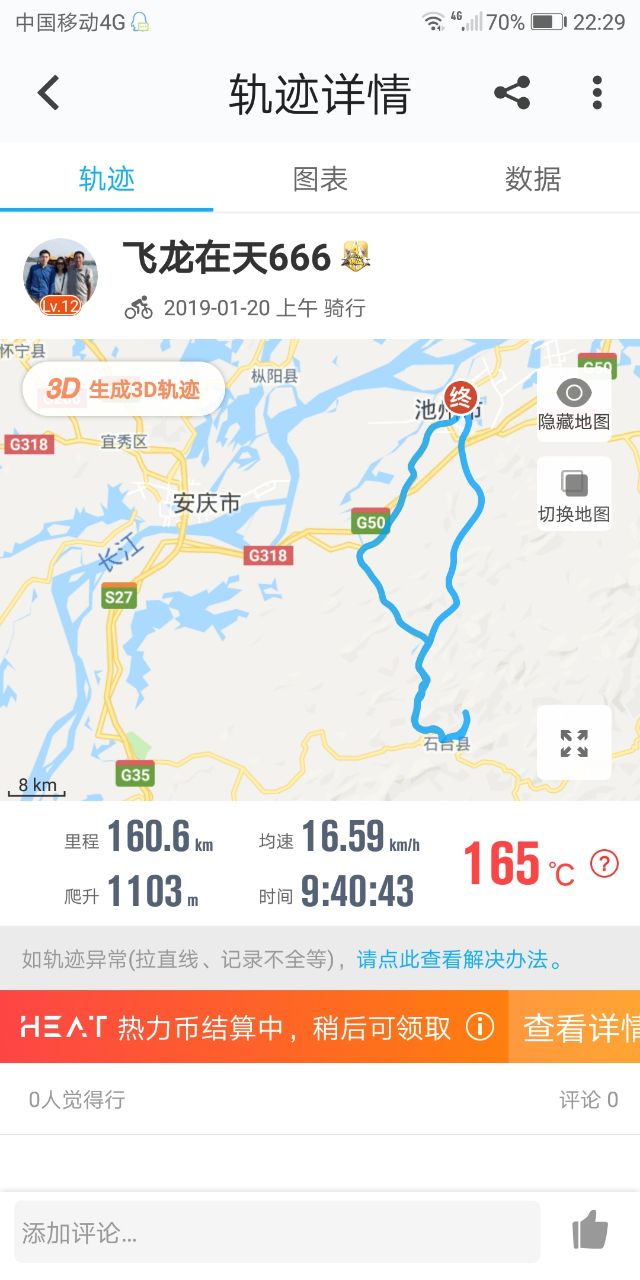Expand the map to fullscreen

(574, 743)
